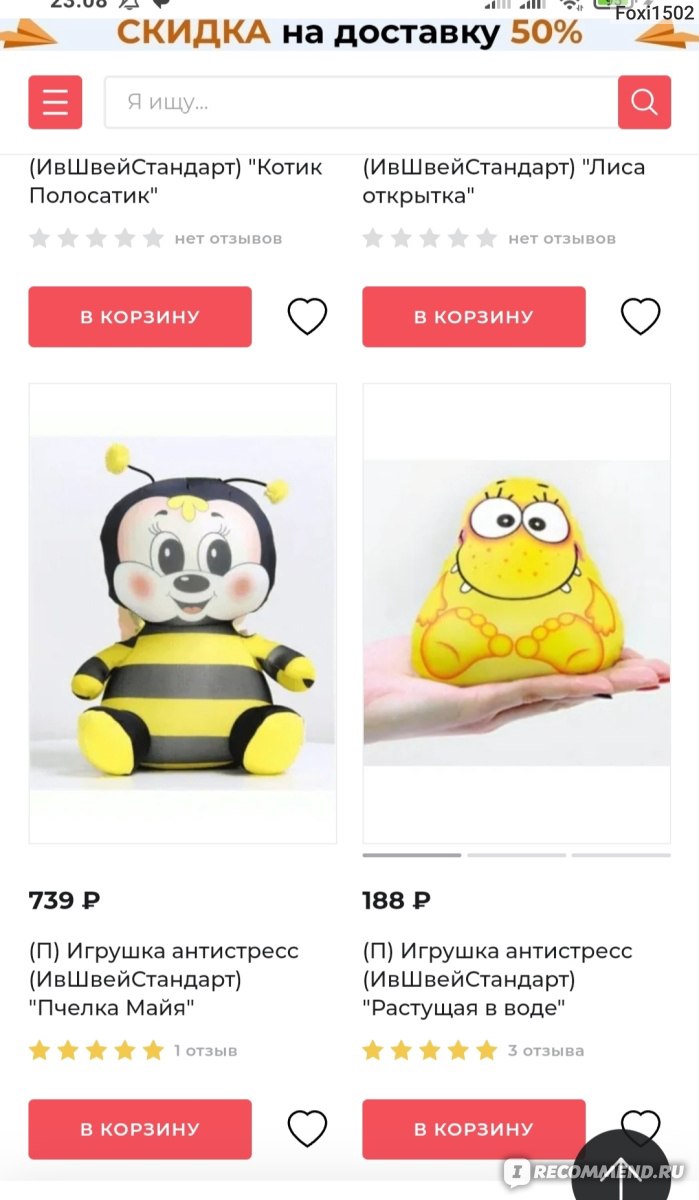Add "Котик Полосатик" toy to cart
The image size is (699, 1200).
click(x=140, y=317)
